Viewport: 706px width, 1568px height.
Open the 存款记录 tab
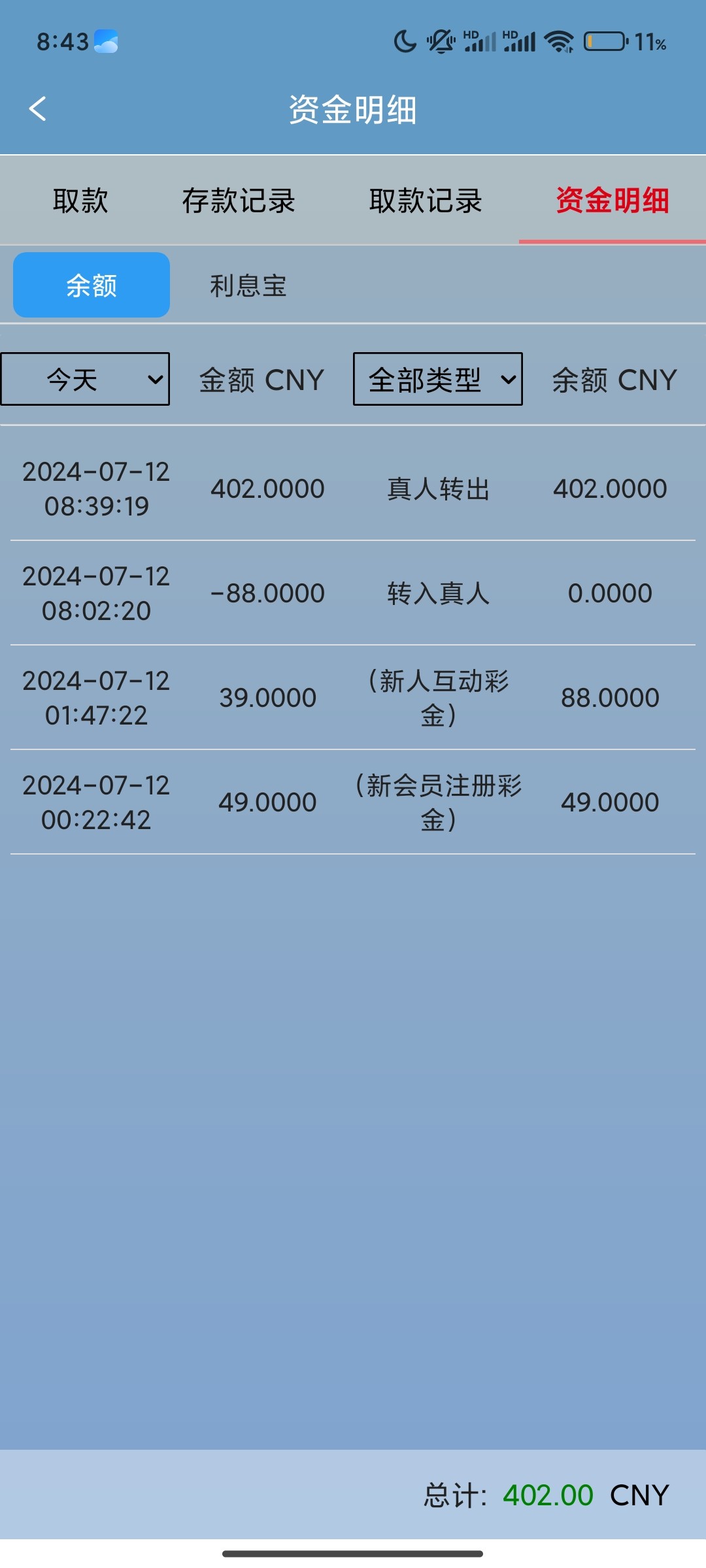click(239, 200)
